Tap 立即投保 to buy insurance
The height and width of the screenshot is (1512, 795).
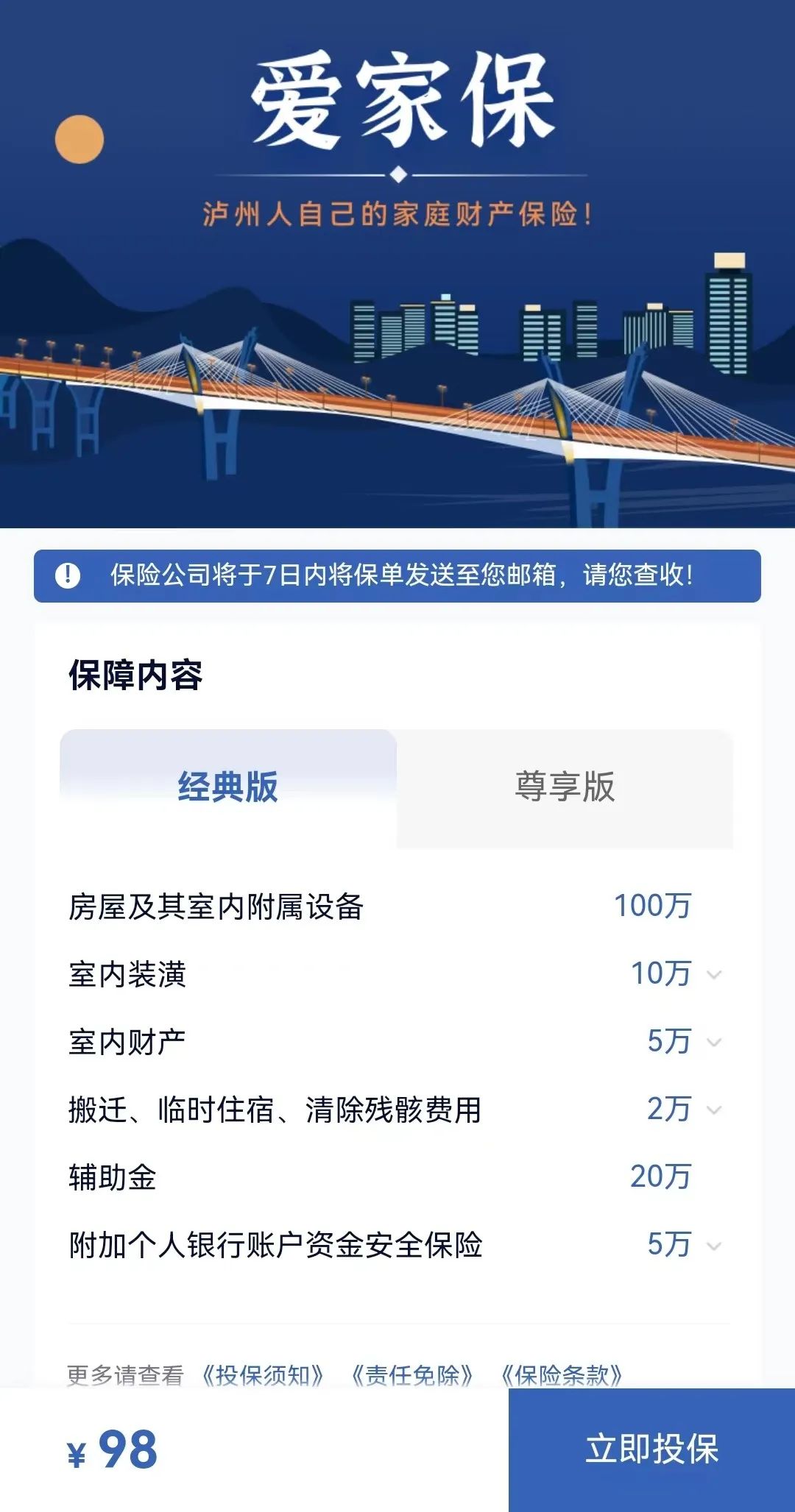[x=651, y=1449]
